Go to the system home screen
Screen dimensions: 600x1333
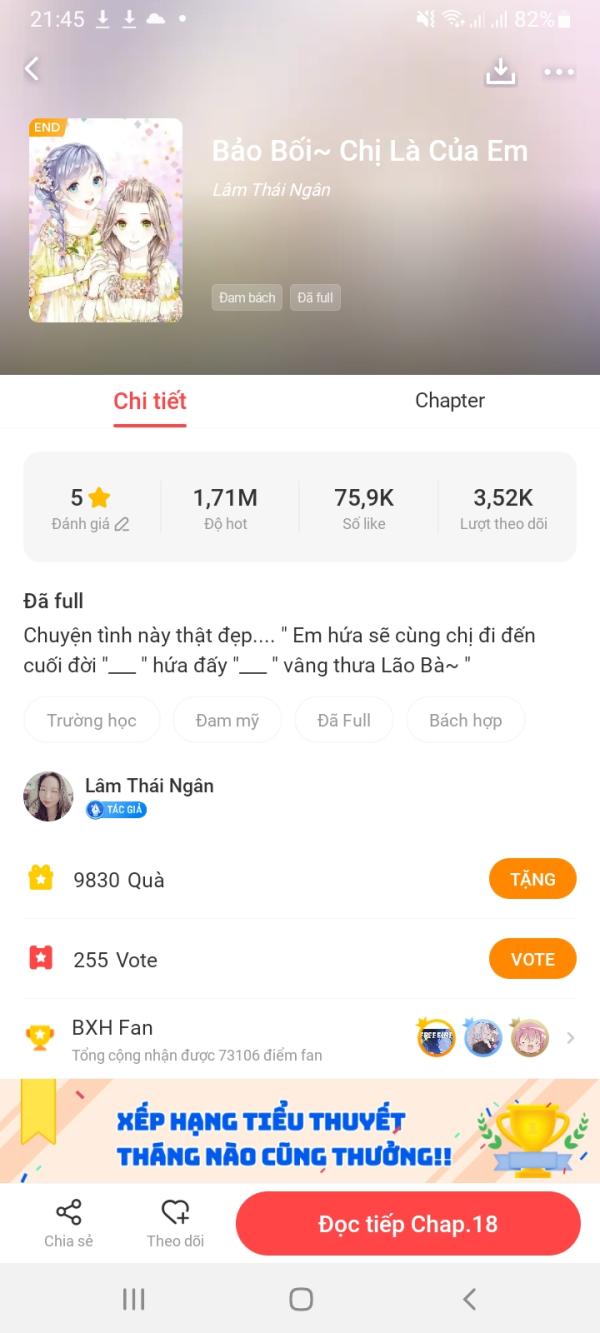(x=300, y=1298)
